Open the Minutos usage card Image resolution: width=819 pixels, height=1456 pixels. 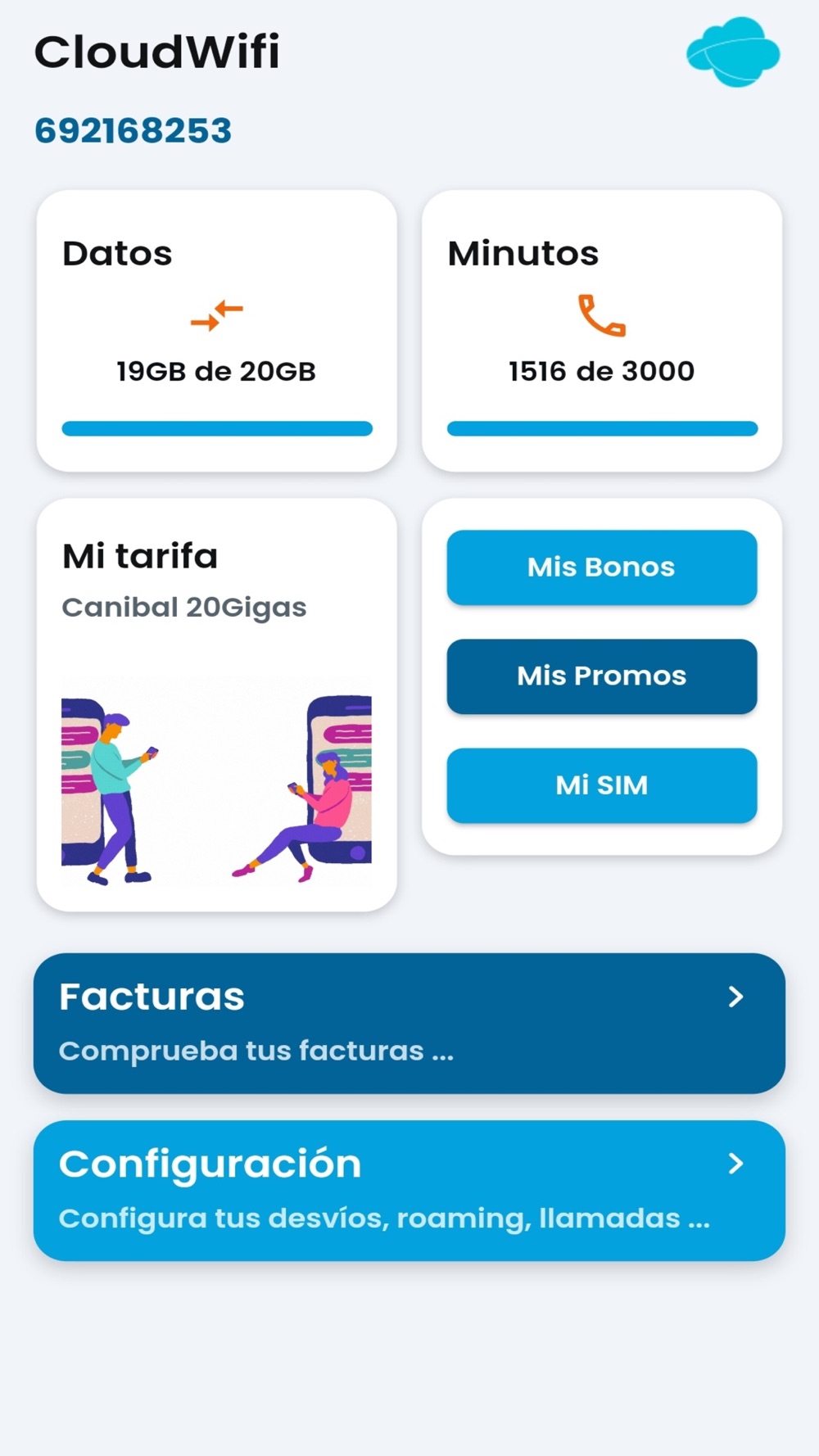pos(601,331)
